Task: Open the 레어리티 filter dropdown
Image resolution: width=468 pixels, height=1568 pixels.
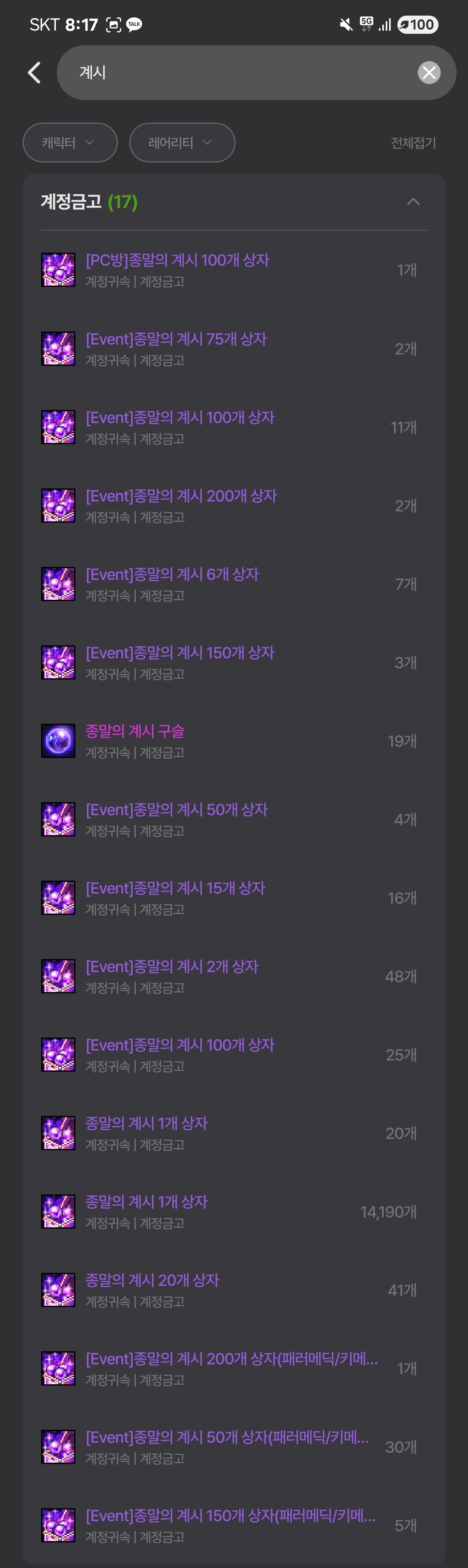Action: 182,143
